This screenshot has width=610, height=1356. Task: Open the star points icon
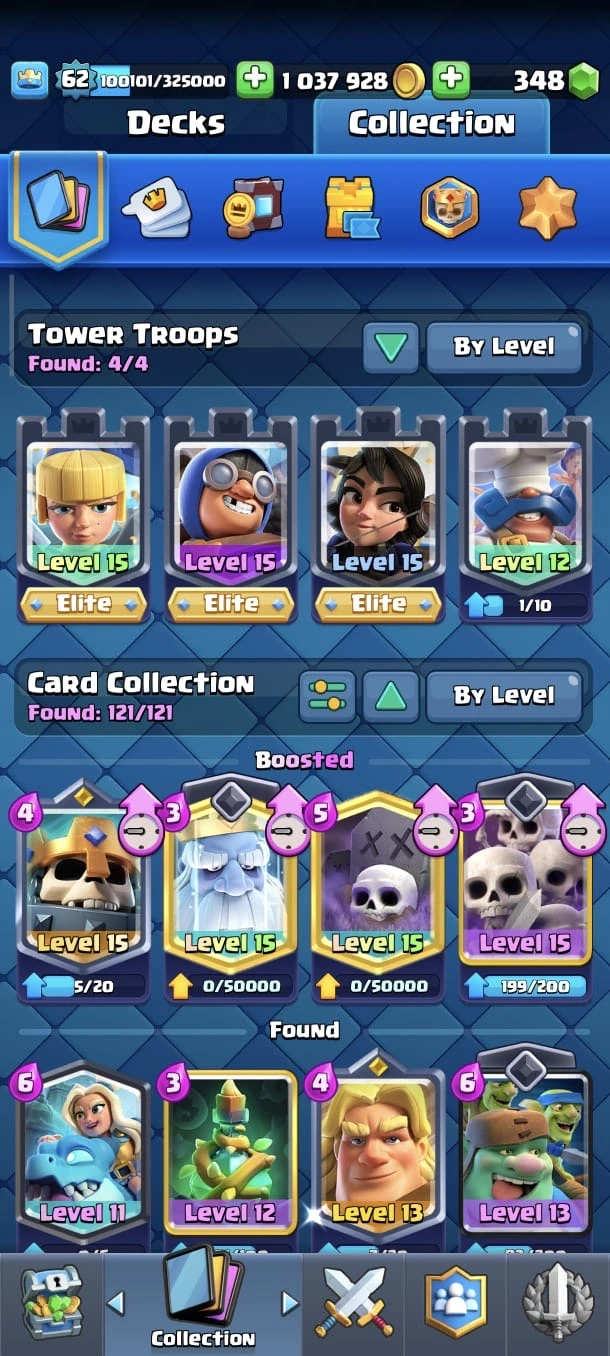547,208
